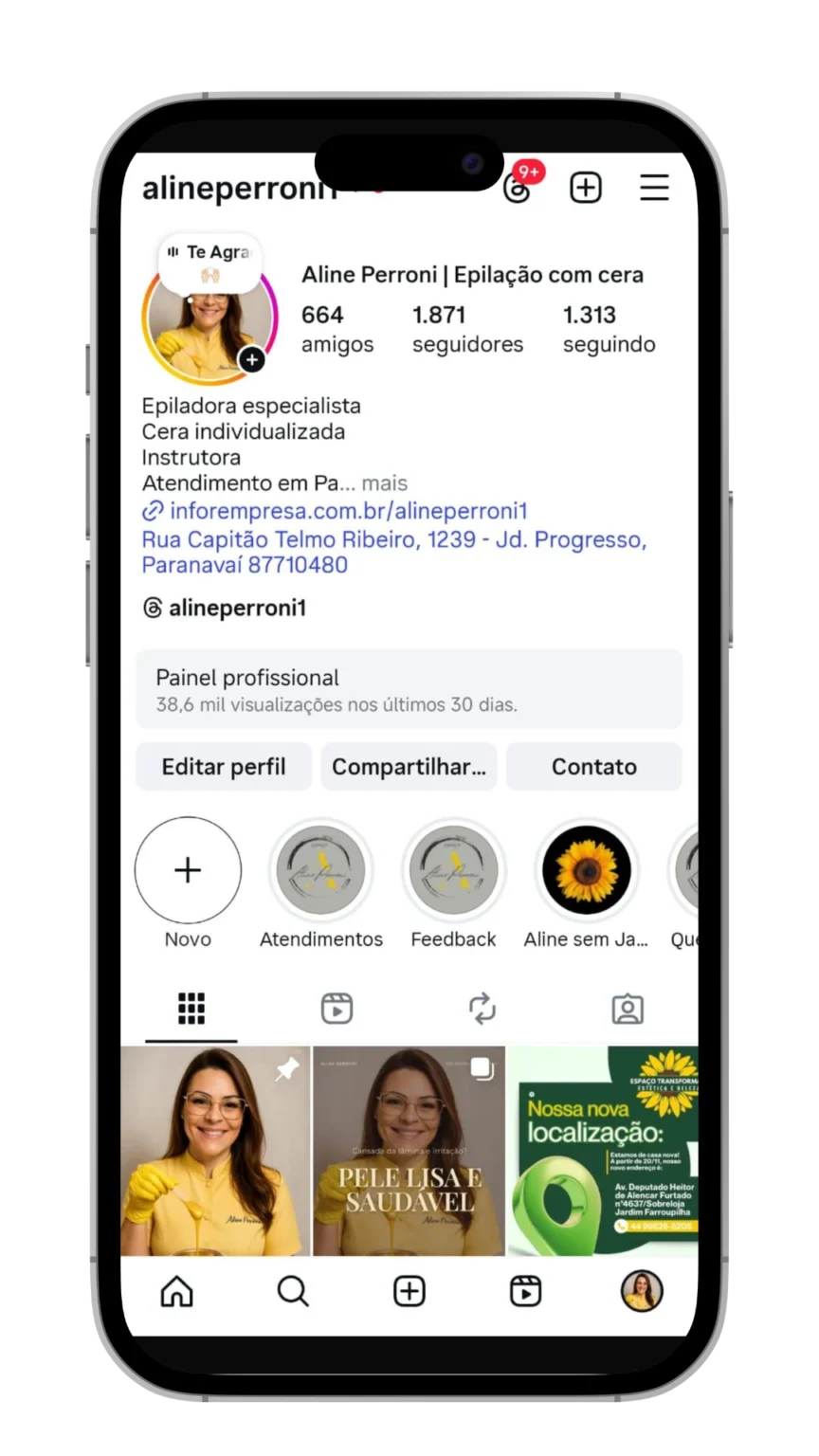Screen dimensions: 819x1456
Task: Tap Editar perfil
Action: [224, 767]
